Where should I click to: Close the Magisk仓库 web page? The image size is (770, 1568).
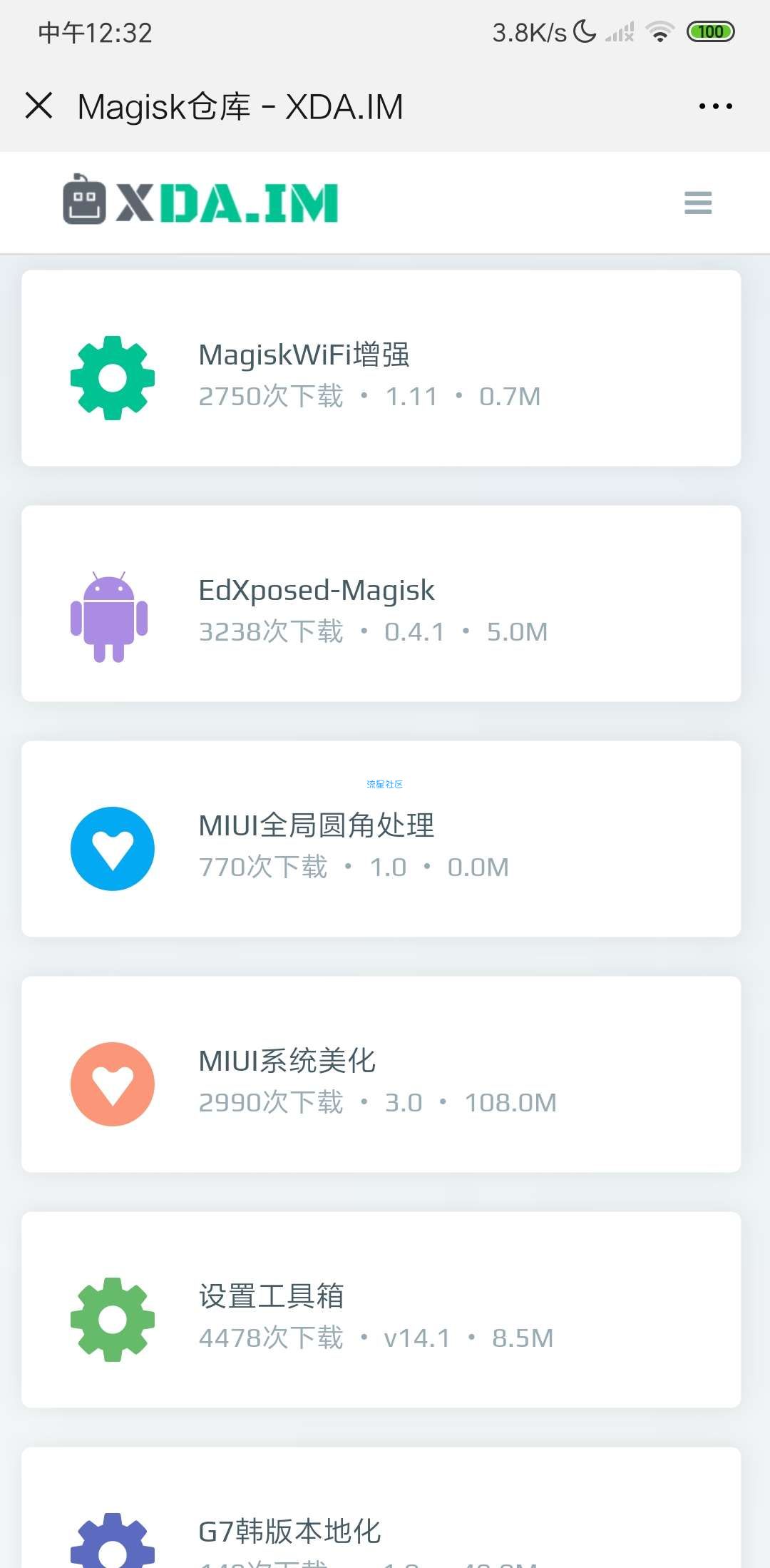coord(39,106)
